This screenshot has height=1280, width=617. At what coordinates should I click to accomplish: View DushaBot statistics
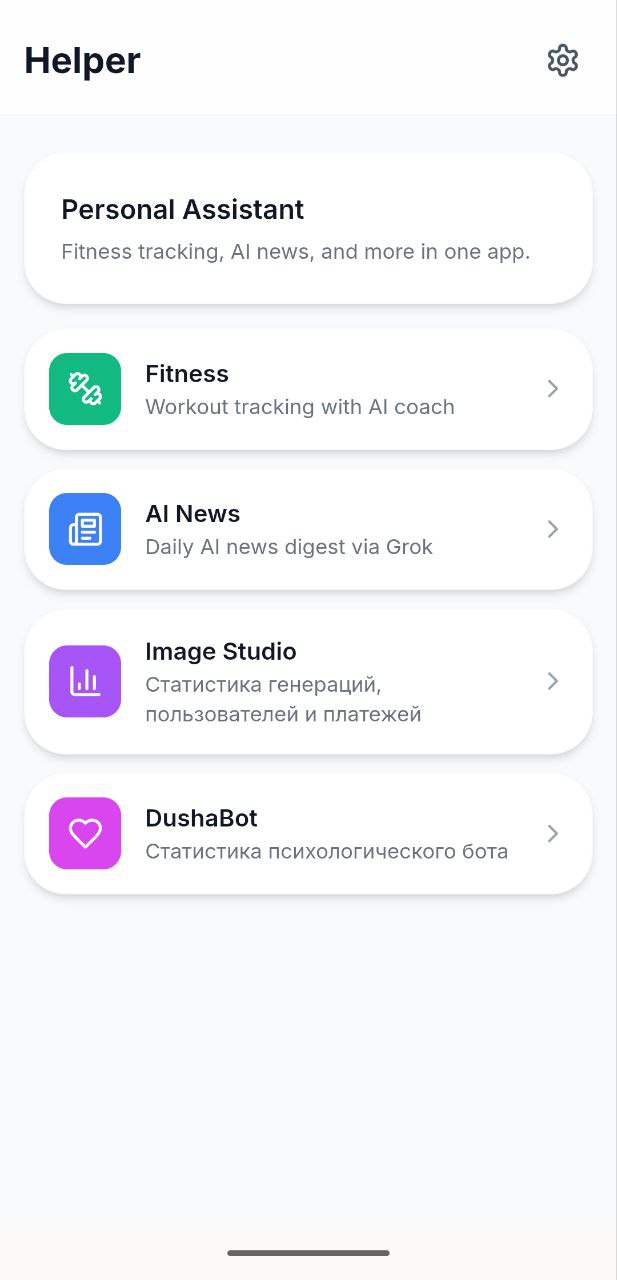(x=308, y=833)
